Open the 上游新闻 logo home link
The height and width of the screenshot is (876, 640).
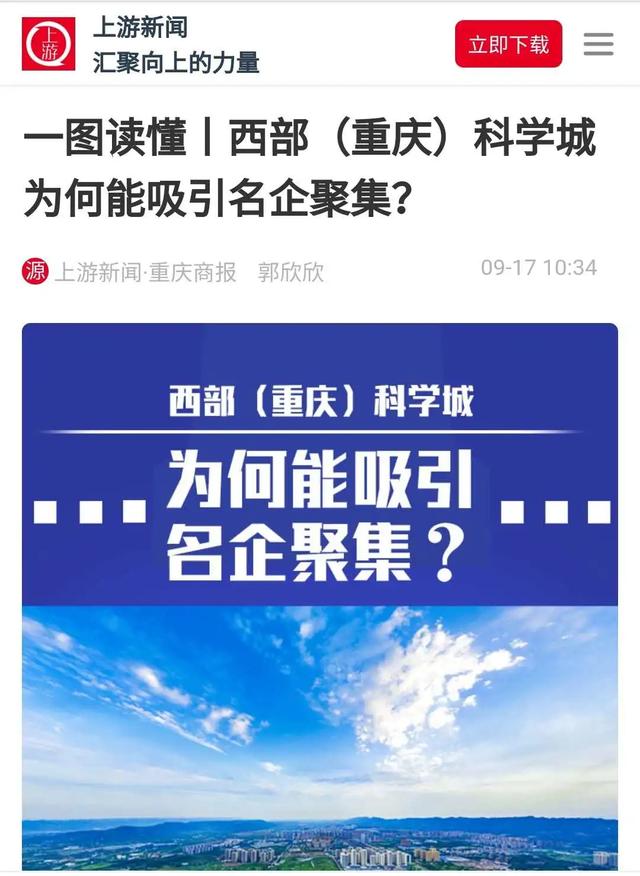[48, 45]
